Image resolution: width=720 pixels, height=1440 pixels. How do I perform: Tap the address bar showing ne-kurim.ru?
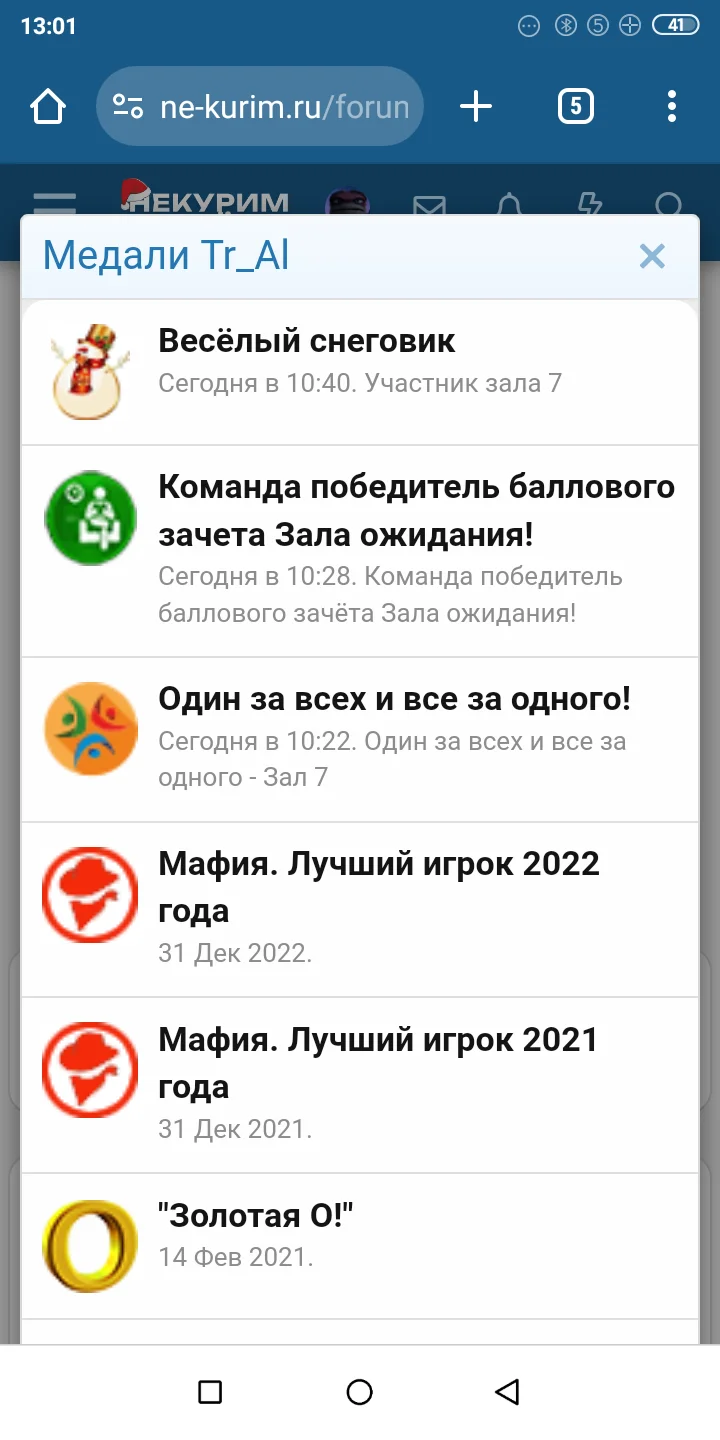click(x=260, y=105)
